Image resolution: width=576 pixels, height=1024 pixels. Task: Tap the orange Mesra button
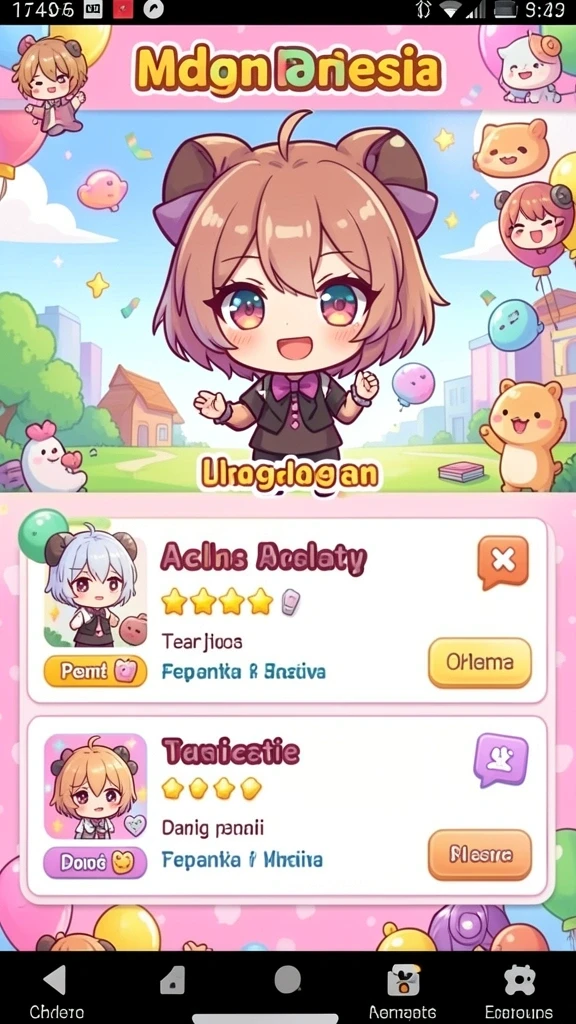point(480,854)
